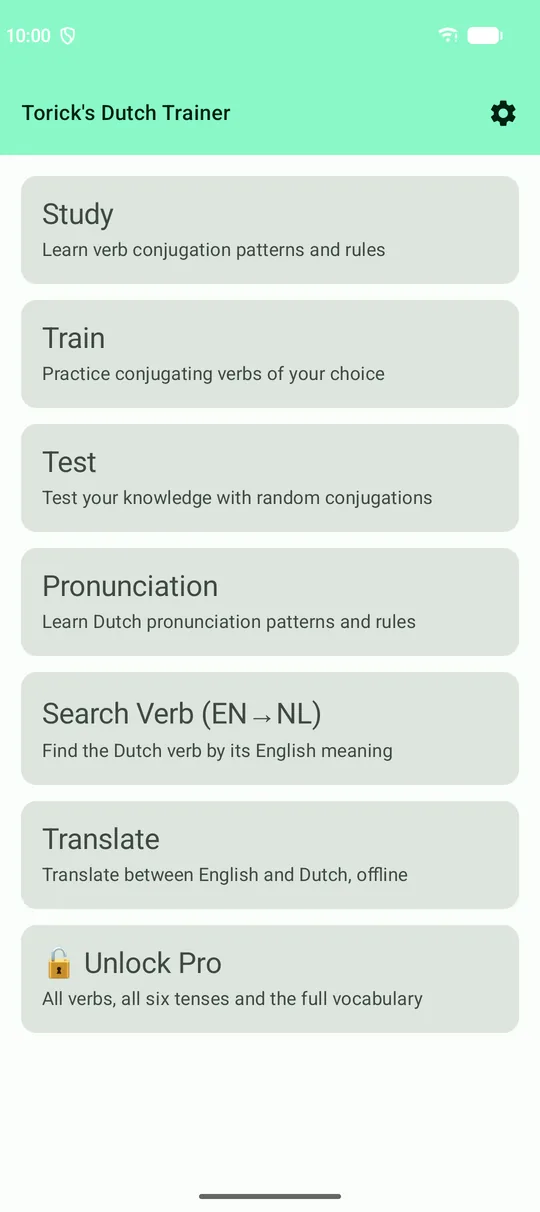Open Search Verb (EN→NL)
This screenshot has height=1212, width=540.
click(270, 728)
